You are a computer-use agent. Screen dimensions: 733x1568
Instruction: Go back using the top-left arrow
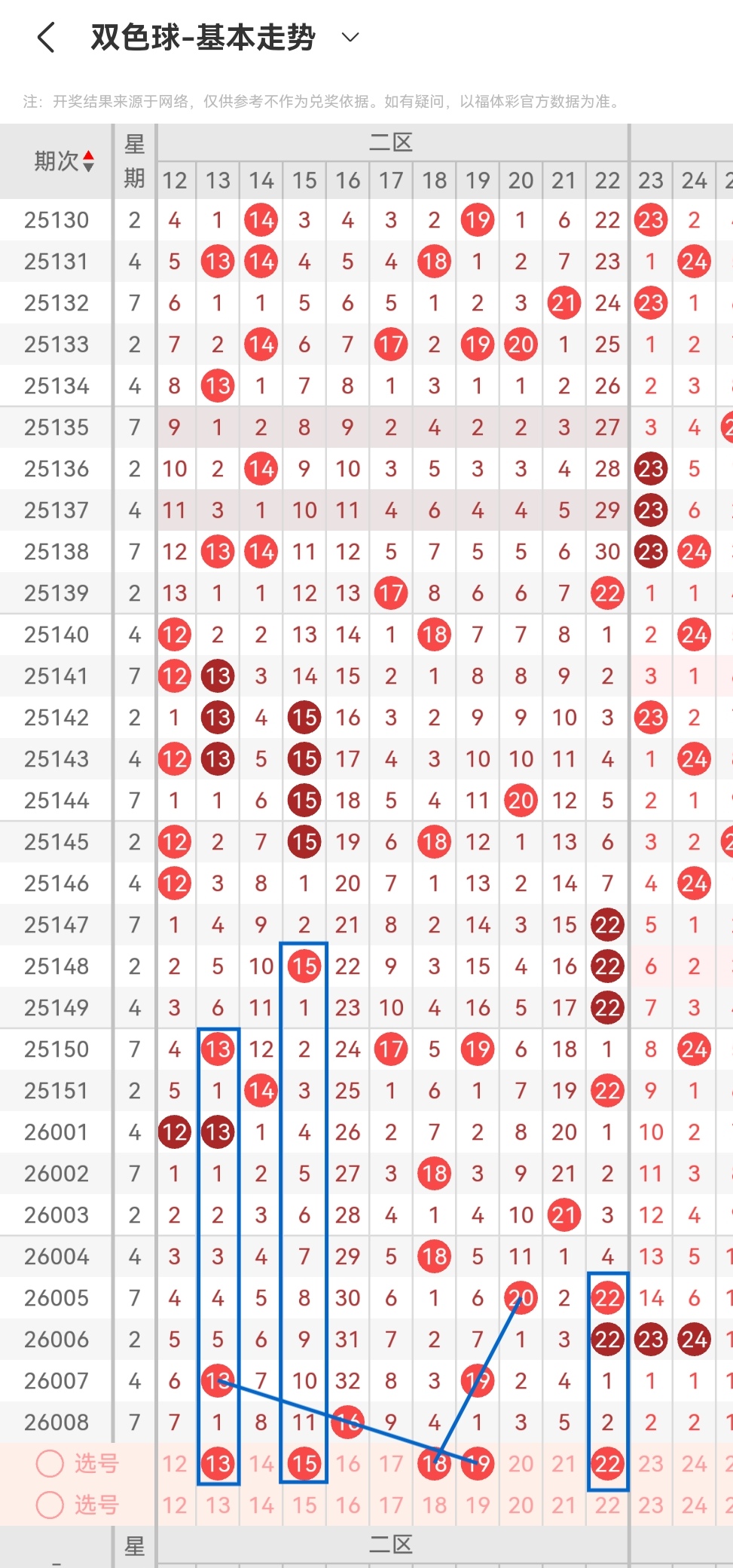pyautogui.click(x=46, y=37)
